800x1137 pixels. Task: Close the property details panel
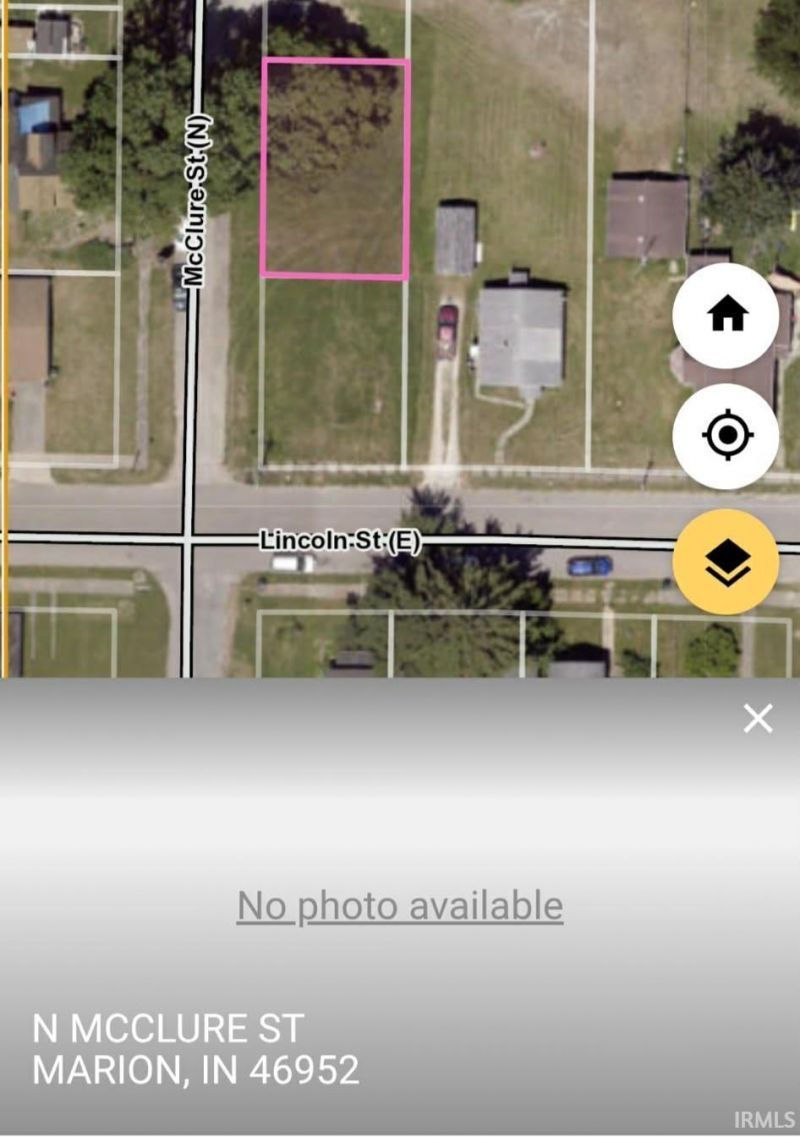[758, 718]
